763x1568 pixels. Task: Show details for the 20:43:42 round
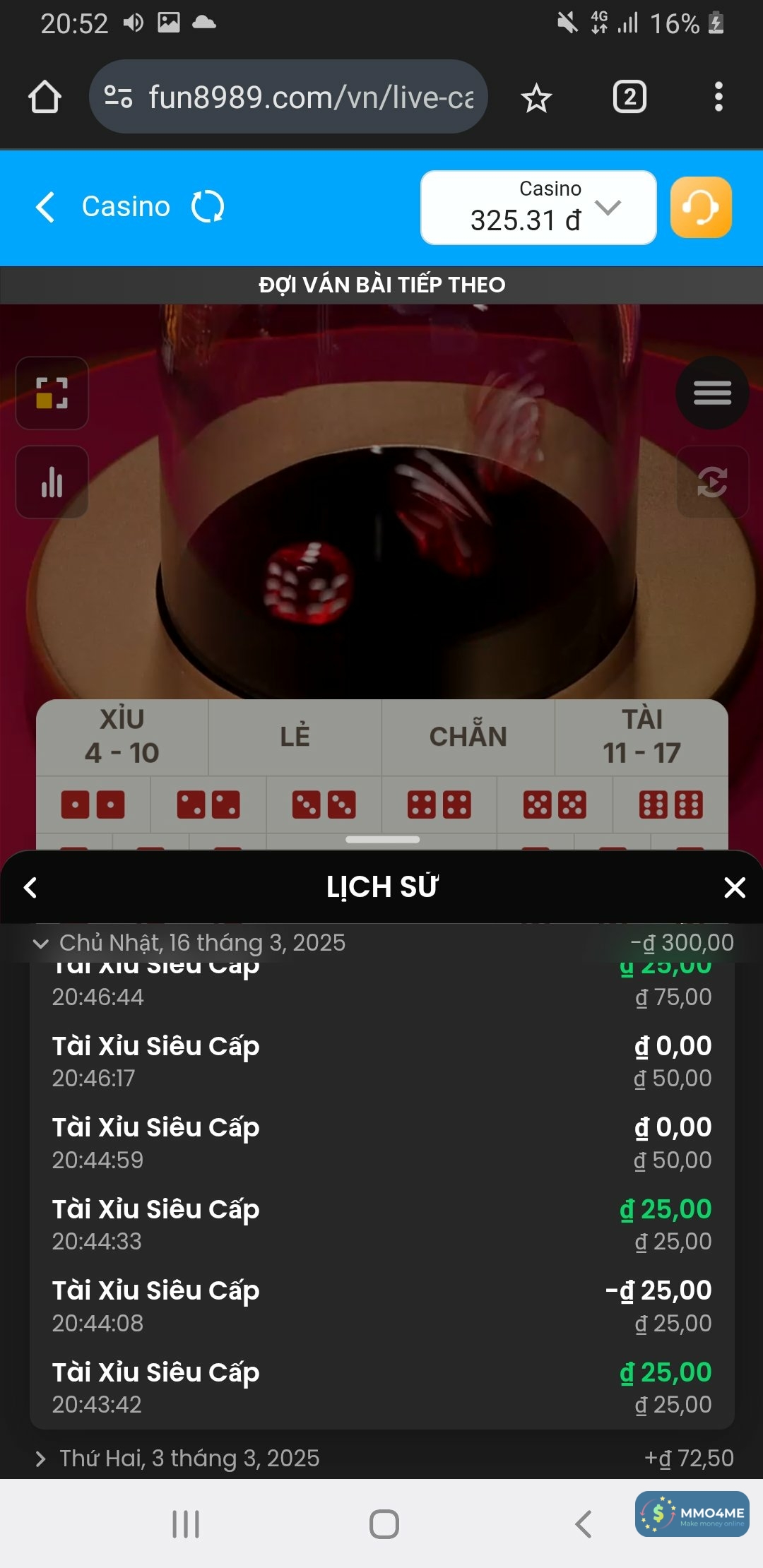381,1387
